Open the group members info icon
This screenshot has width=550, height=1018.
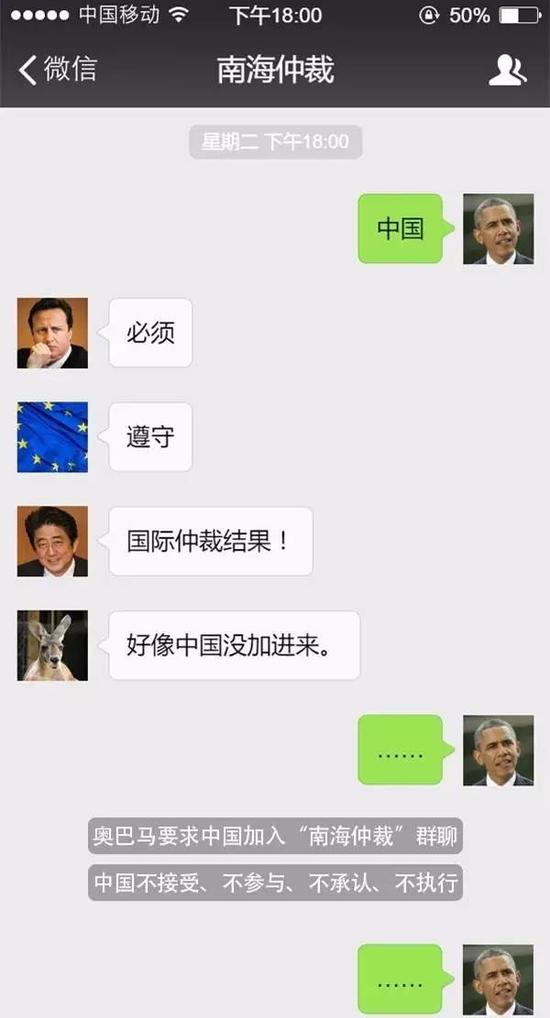click(507, 70)
